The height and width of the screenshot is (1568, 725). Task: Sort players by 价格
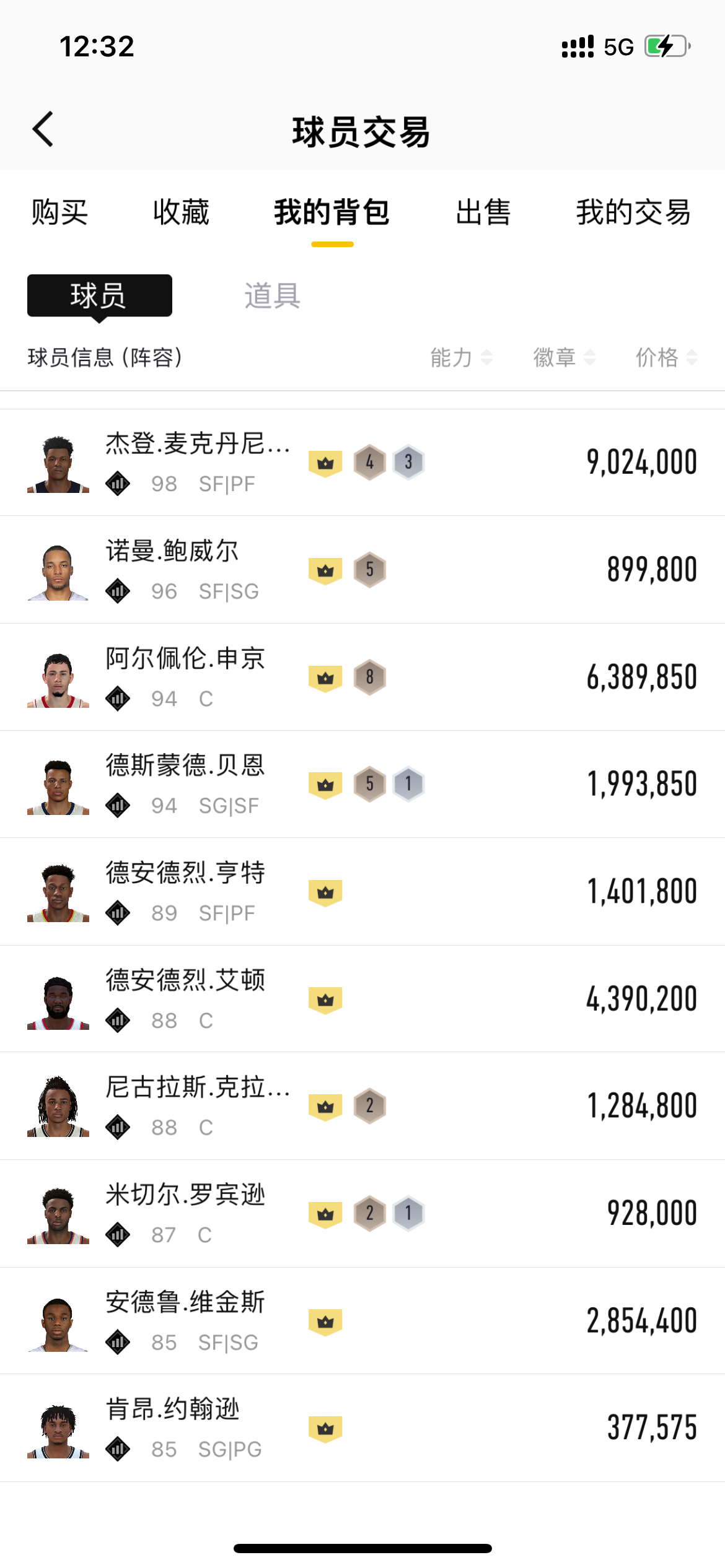click(666, 357)
